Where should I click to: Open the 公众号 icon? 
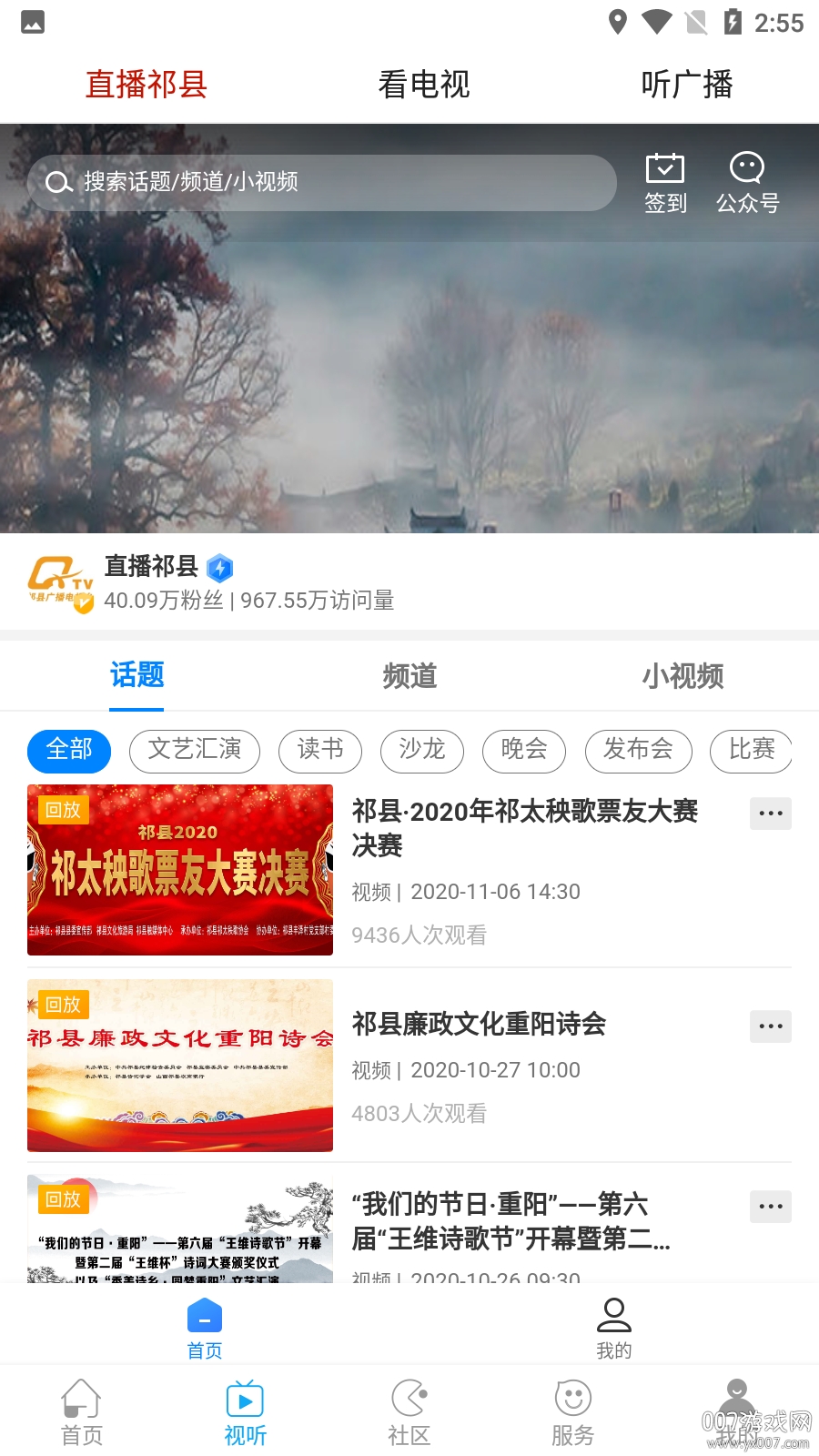point(747,182)
